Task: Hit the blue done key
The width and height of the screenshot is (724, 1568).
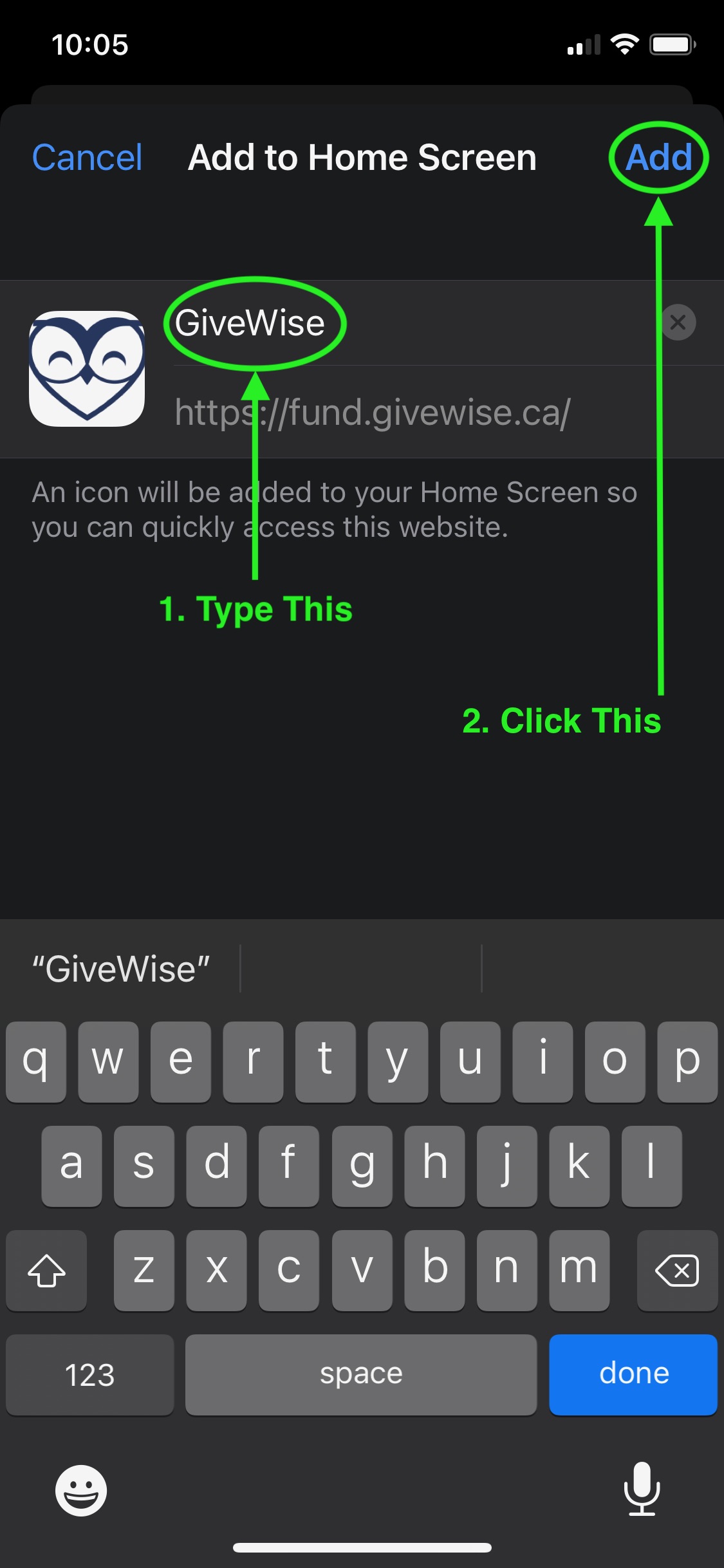Action: point(633,1374)
